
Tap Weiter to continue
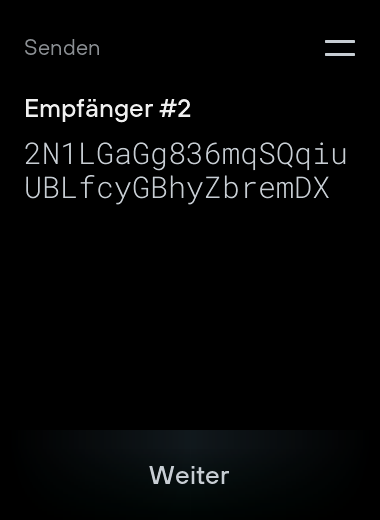click(189, 475)
